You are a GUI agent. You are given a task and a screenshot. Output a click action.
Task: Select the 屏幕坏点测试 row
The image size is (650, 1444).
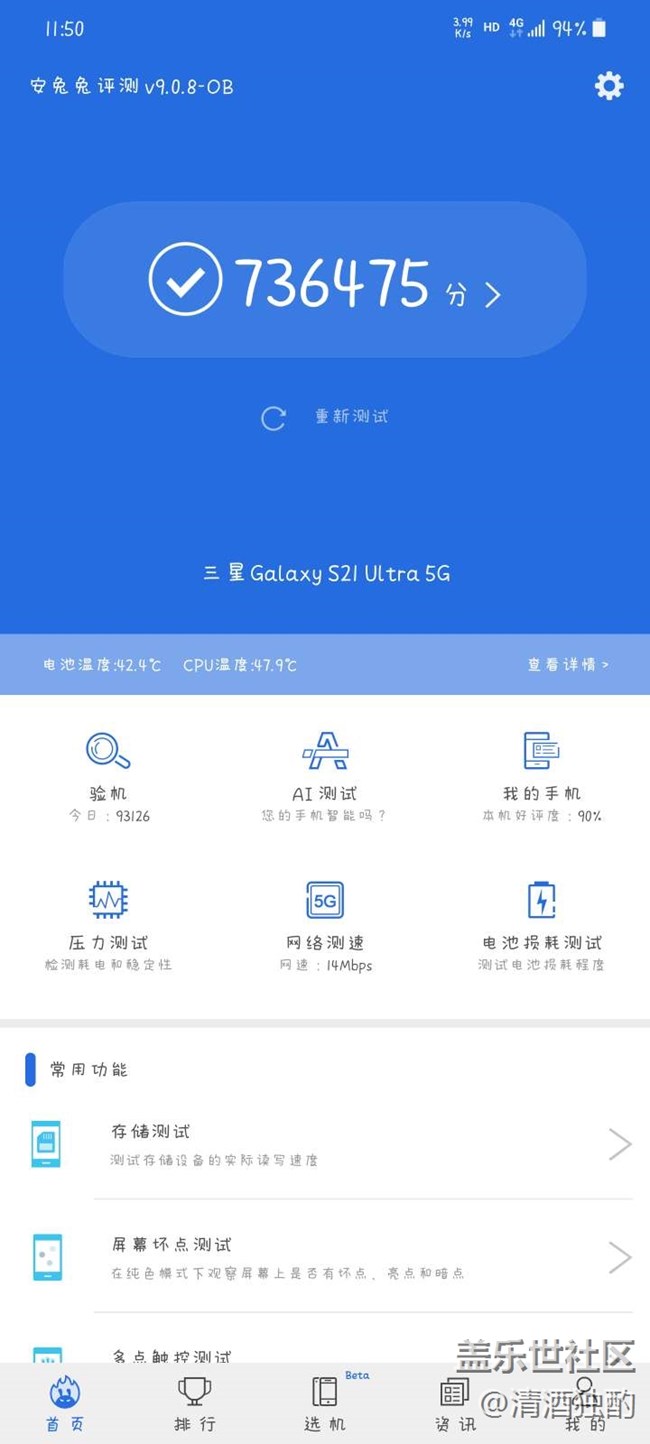[x=330, y=1257]
